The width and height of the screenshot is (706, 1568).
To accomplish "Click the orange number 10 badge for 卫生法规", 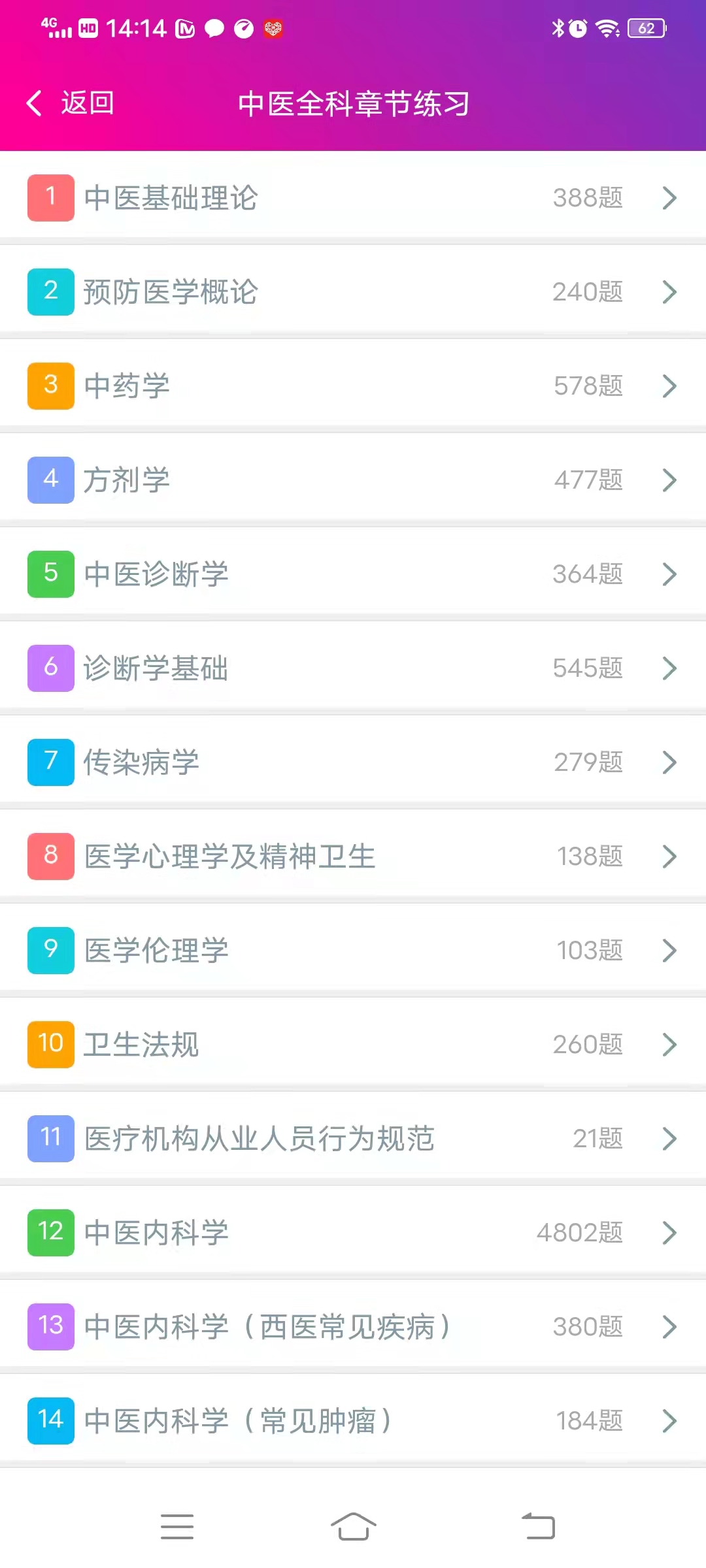I will coord(50,1045).
